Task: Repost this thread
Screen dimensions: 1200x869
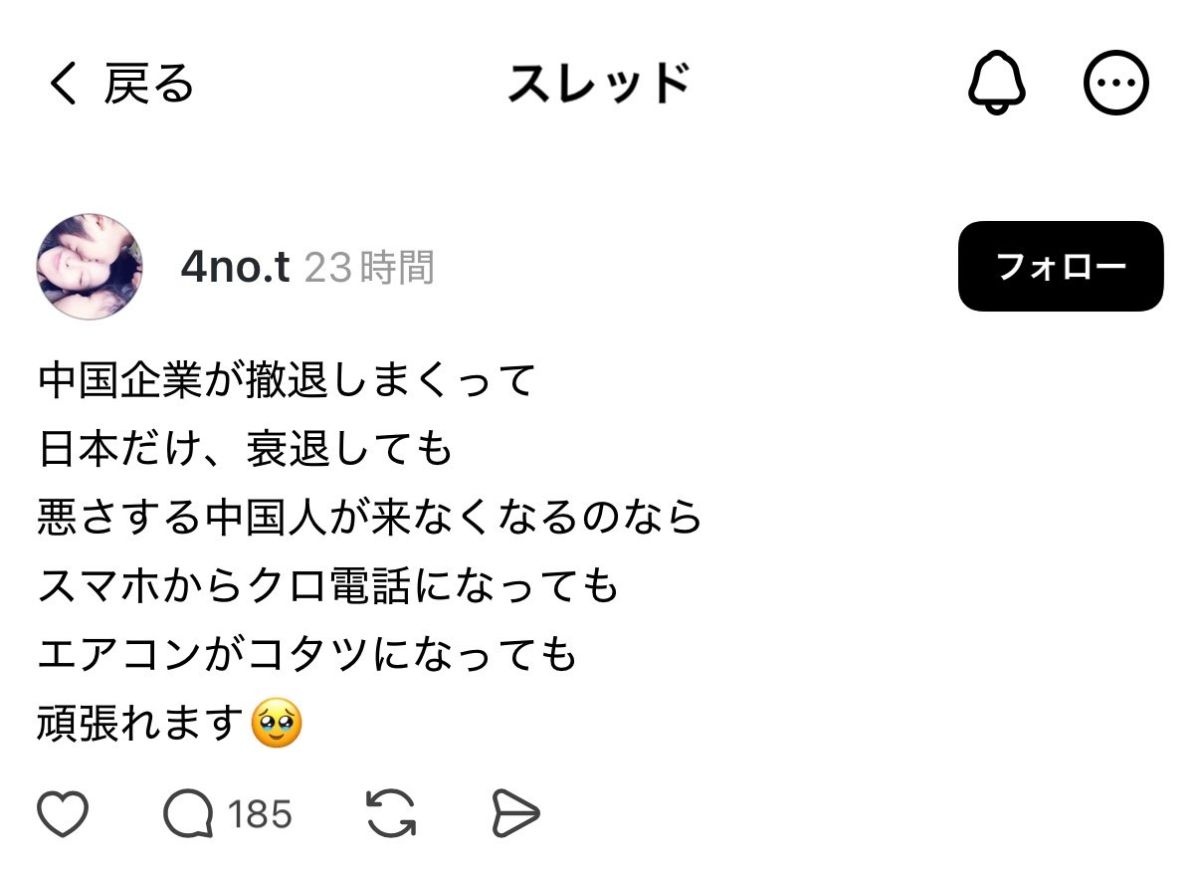Action: [391, 814]
